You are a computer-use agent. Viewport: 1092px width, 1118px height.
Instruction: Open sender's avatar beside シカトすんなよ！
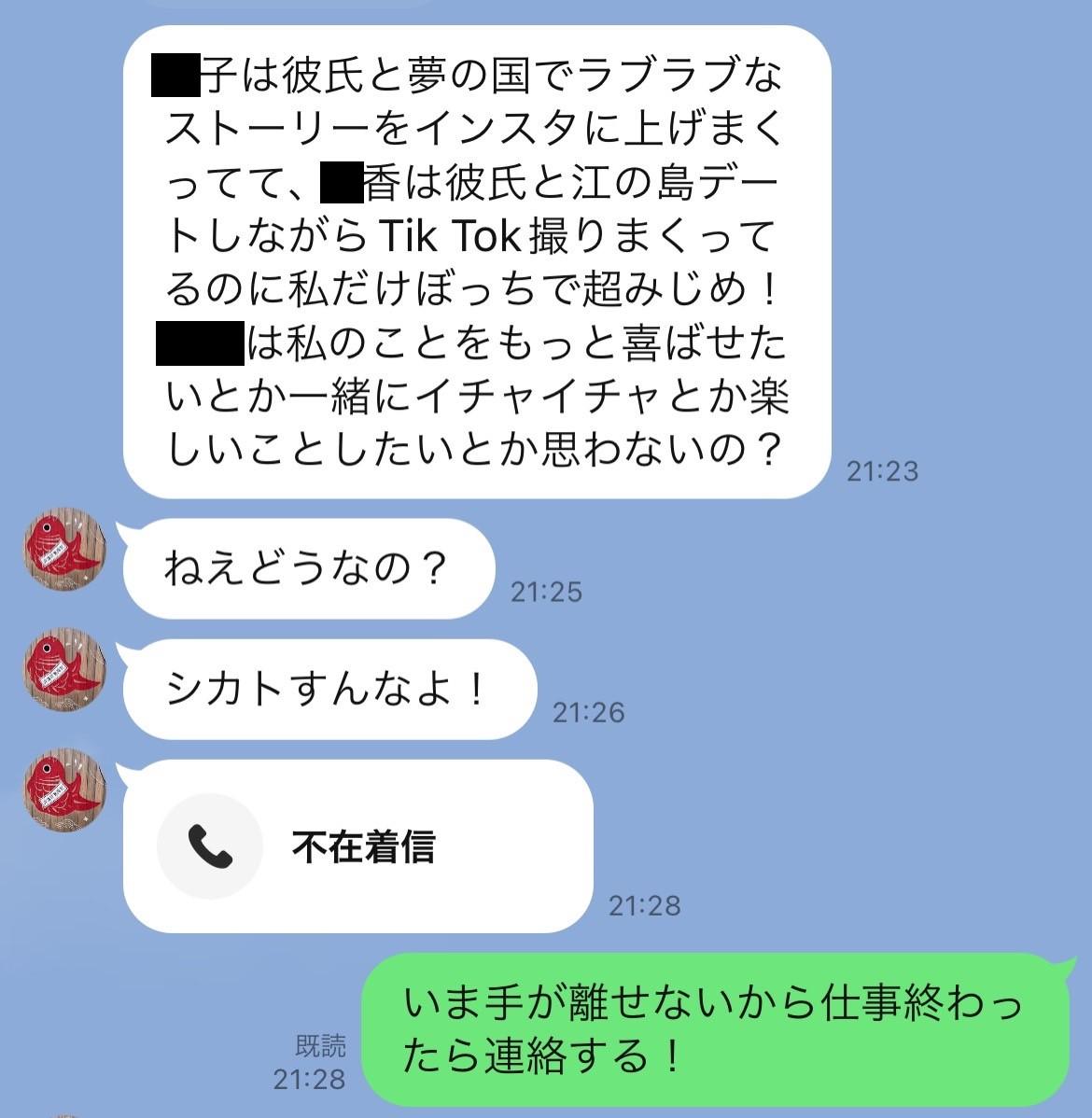tap(64, 670)
